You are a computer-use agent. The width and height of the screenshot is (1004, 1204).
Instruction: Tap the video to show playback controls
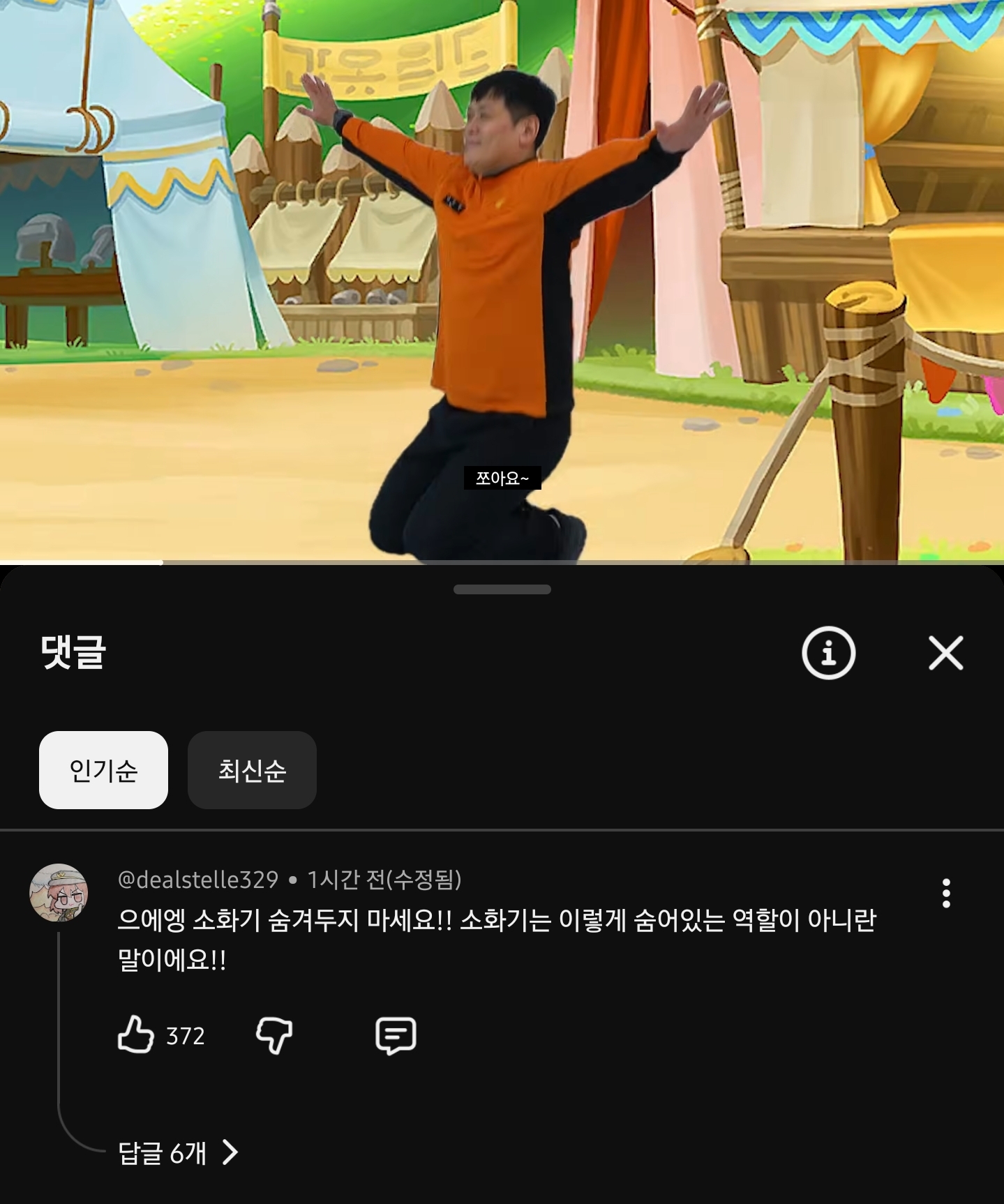[x=502, y=279]
